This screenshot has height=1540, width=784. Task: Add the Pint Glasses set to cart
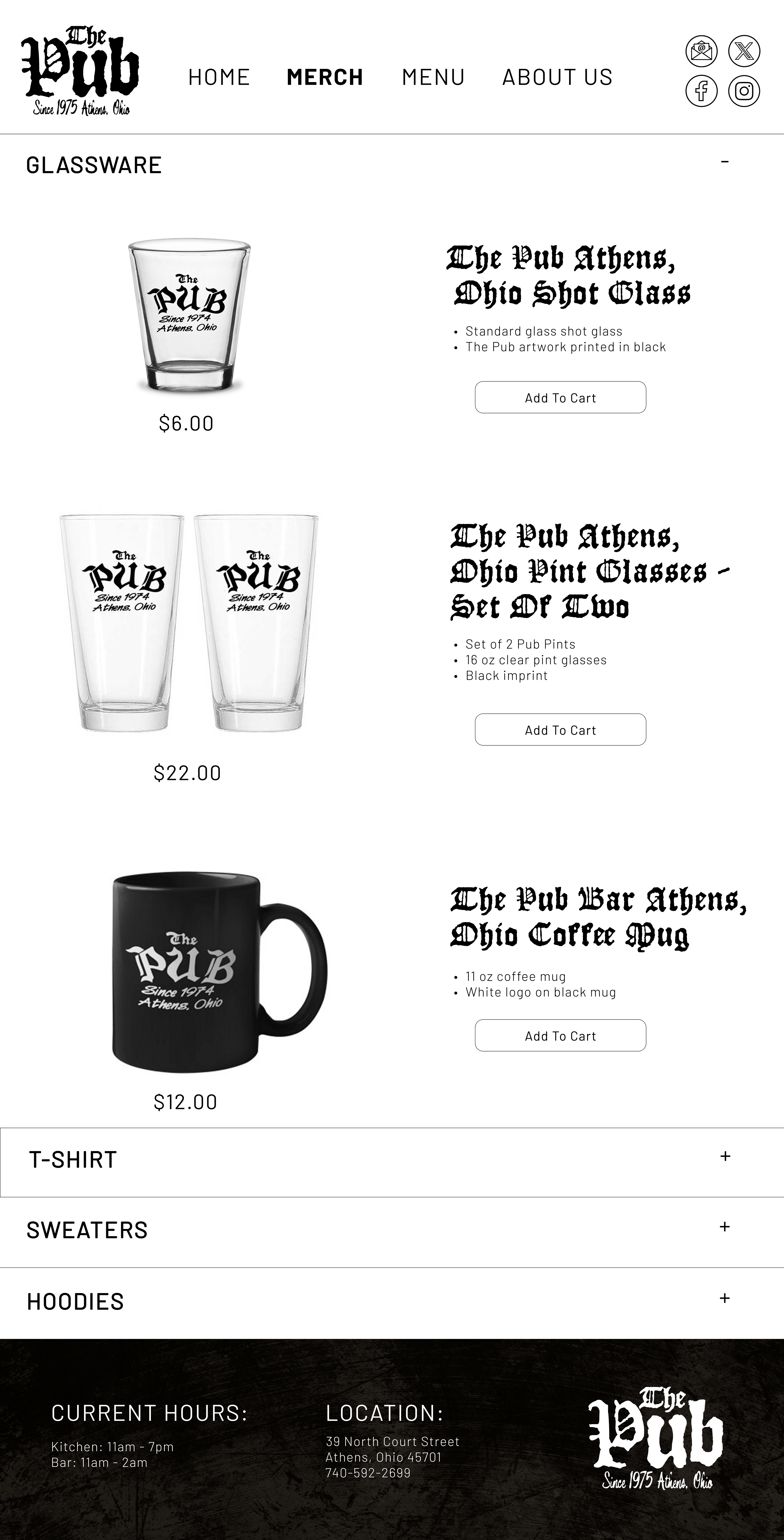point(560,730)
